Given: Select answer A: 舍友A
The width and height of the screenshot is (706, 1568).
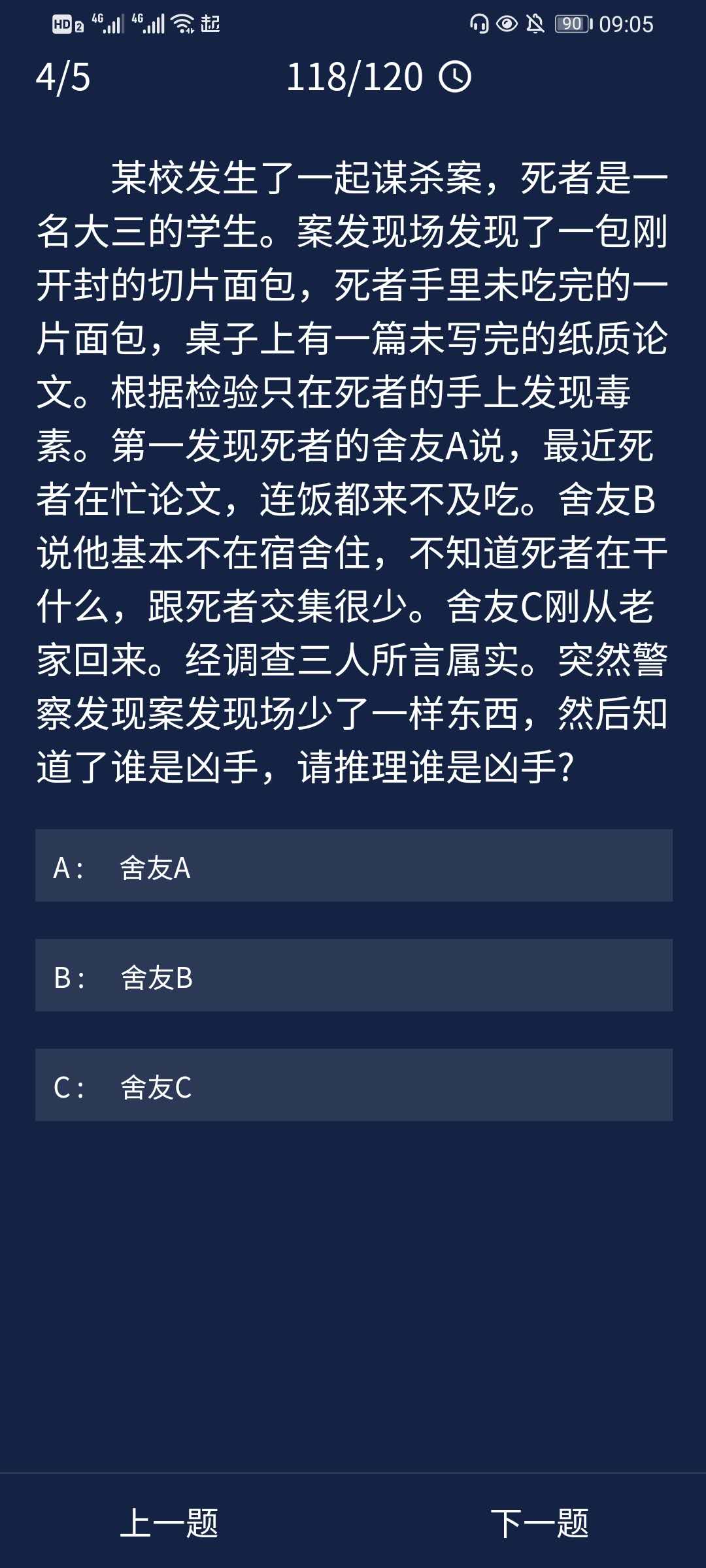Looking at the screenshot, I should click(x=353, y=866).
